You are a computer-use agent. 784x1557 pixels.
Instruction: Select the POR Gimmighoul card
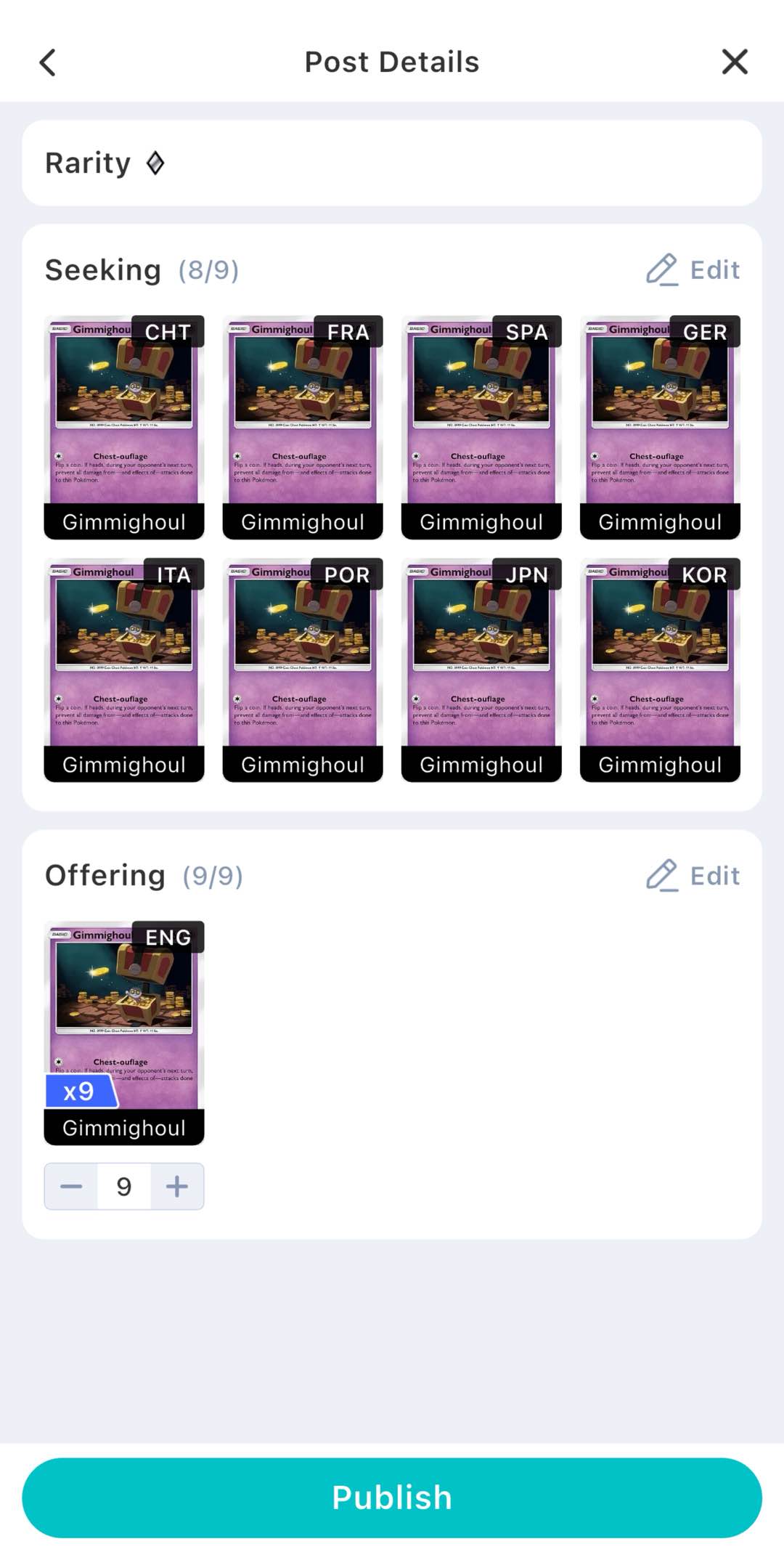[303, 670]
